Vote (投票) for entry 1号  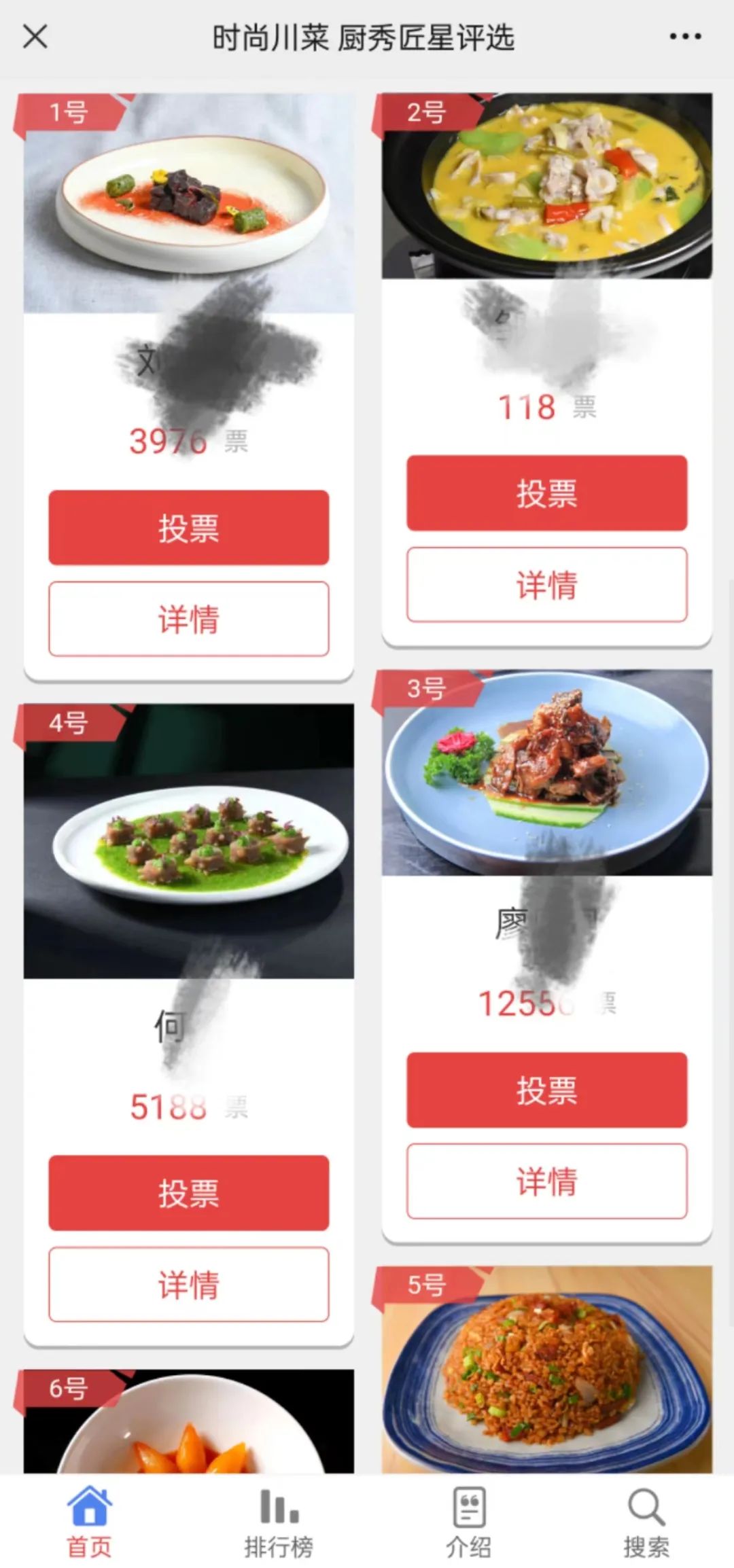coord(188,527)
